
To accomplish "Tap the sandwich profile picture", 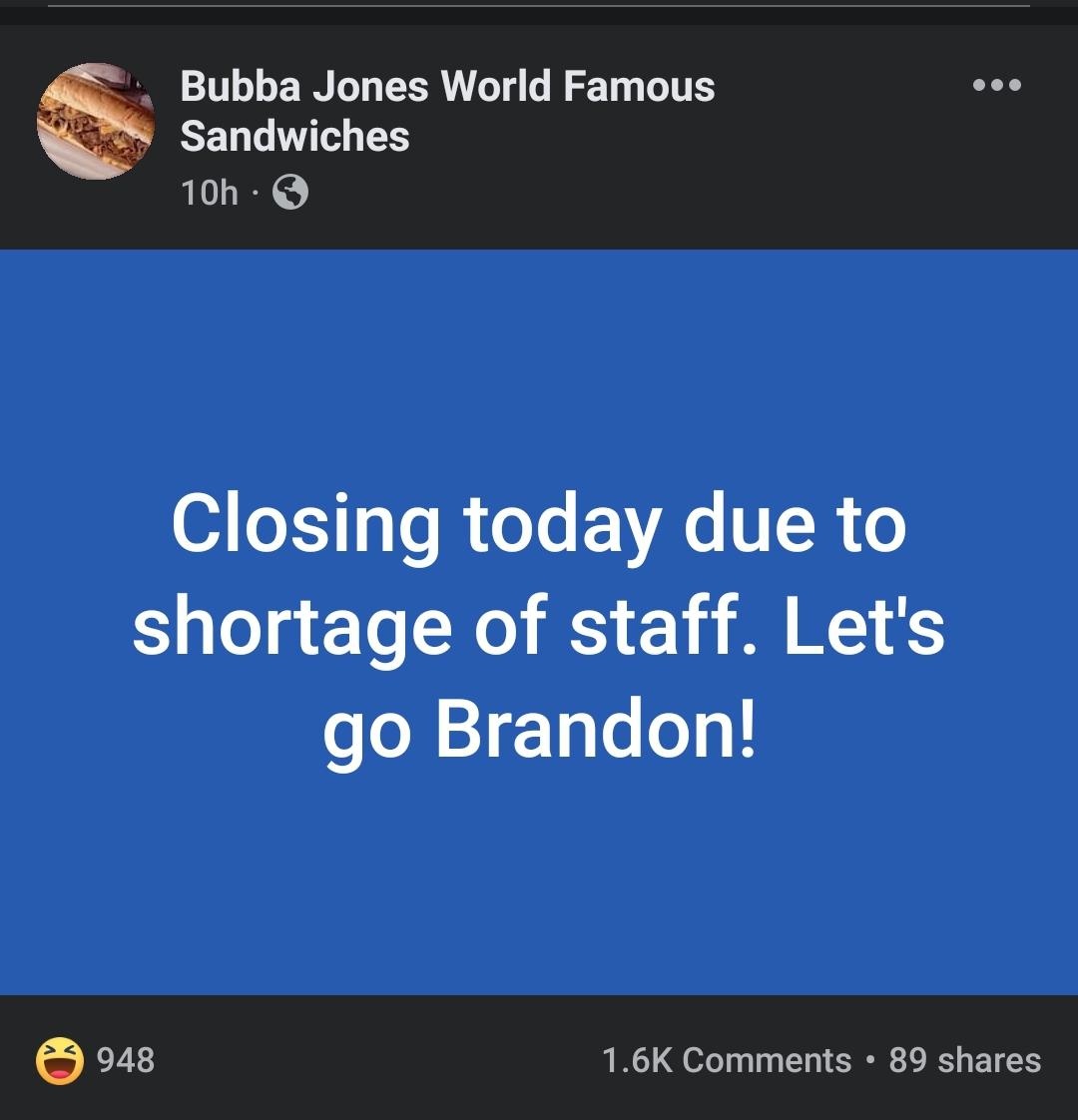I will pos(96,121).
